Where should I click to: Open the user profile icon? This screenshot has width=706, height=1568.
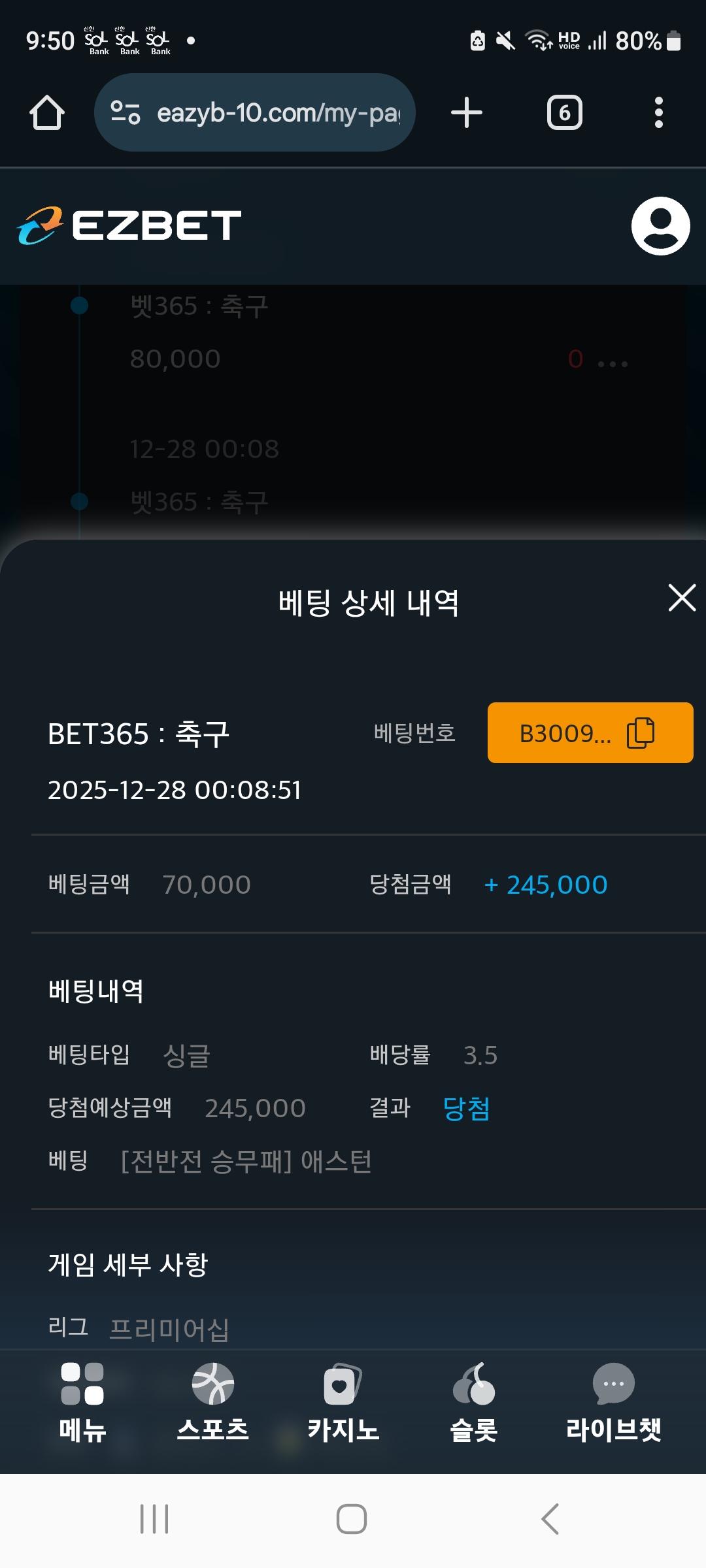coord(660,226)
